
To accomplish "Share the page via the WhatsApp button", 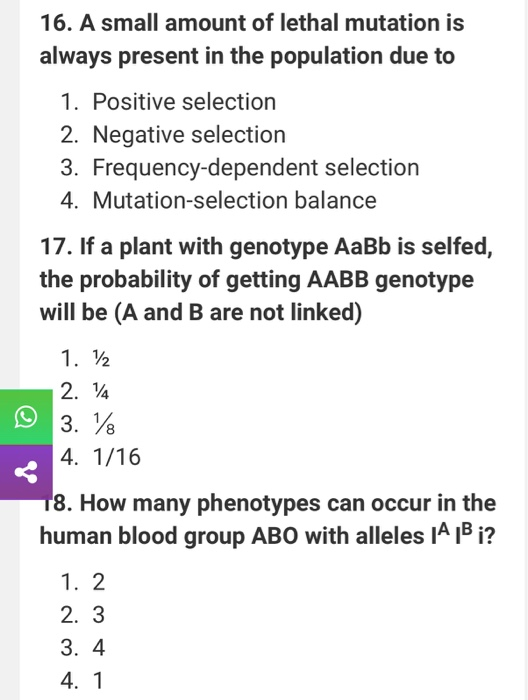I will [x=26, y=417].
